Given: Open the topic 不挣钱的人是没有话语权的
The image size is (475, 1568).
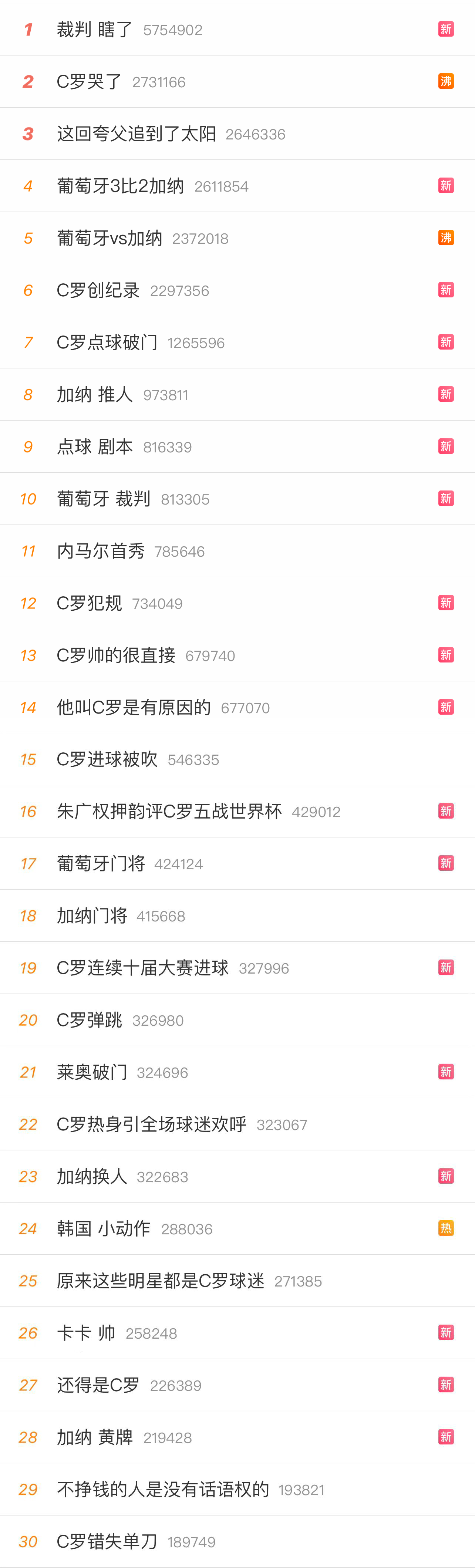Looking at the screenshot, I should (163, 1489).
